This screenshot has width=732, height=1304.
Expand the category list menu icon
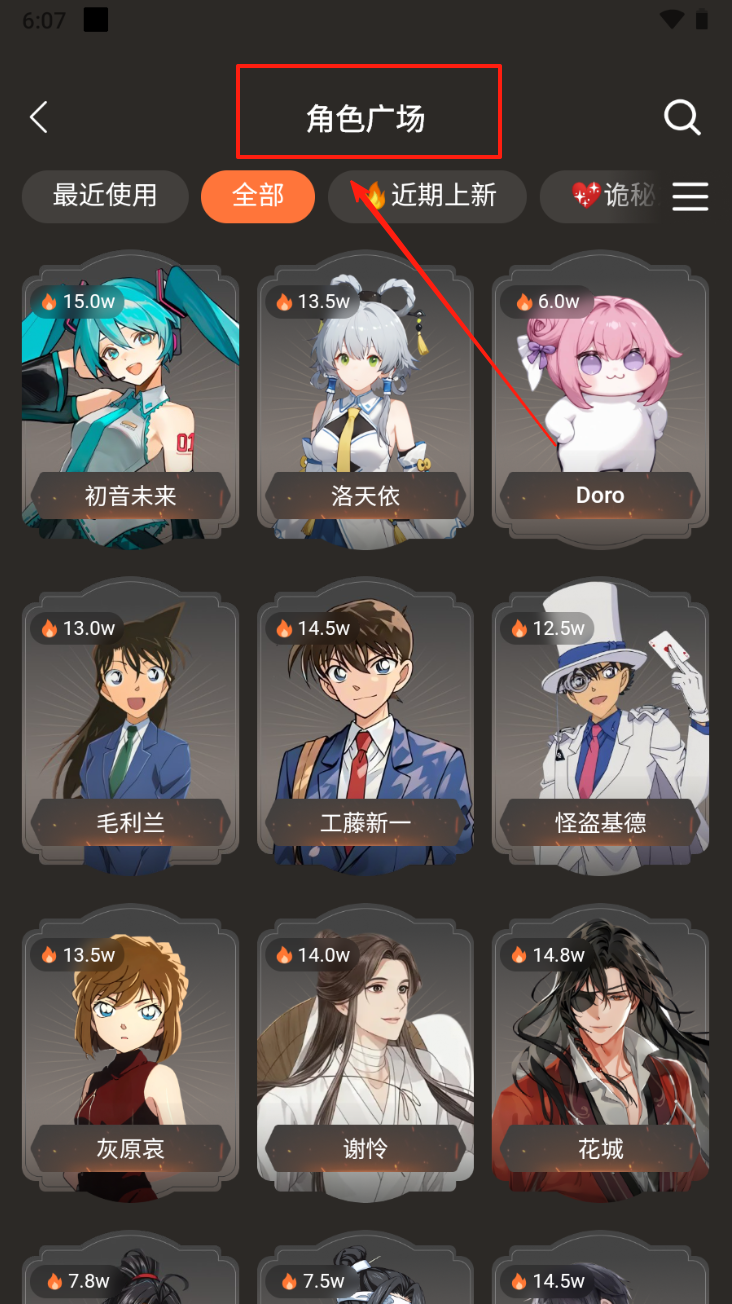[690, 196]
